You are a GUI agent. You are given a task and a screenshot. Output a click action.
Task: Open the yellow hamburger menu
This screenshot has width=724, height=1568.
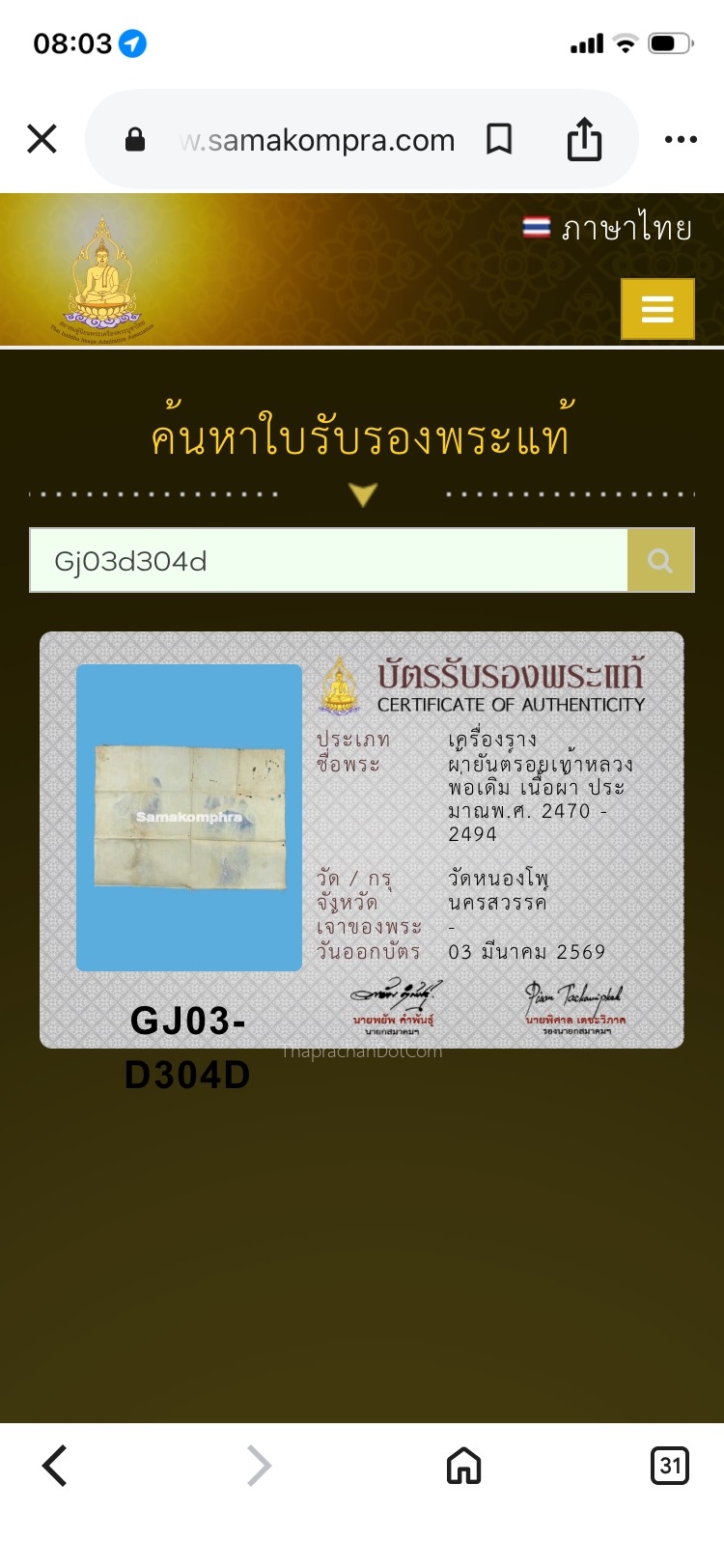click(657, 309)
